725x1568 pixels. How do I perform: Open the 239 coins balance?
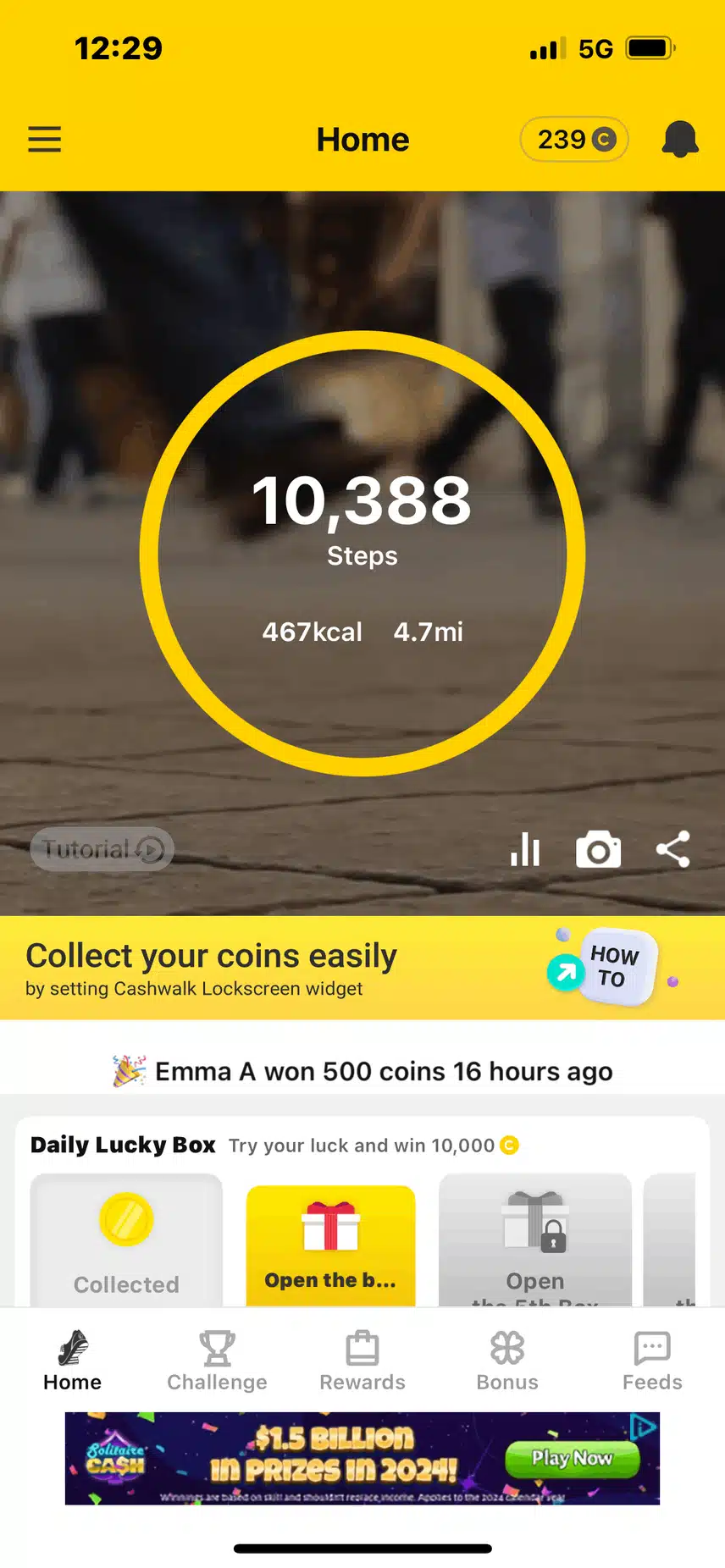pyautogui.click(x=574, y=140)
